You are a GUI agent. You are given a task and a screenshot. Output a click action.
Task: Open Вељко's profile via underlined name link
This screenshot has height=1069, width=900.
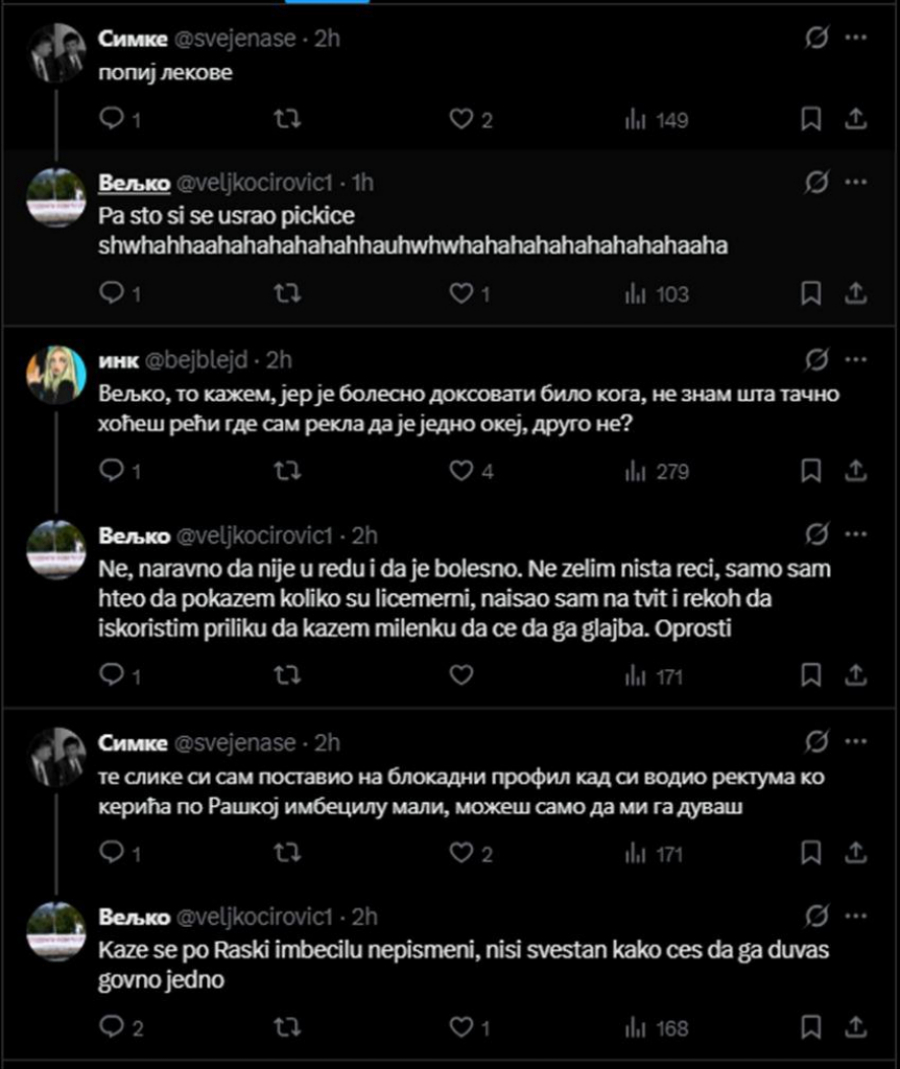134,183
